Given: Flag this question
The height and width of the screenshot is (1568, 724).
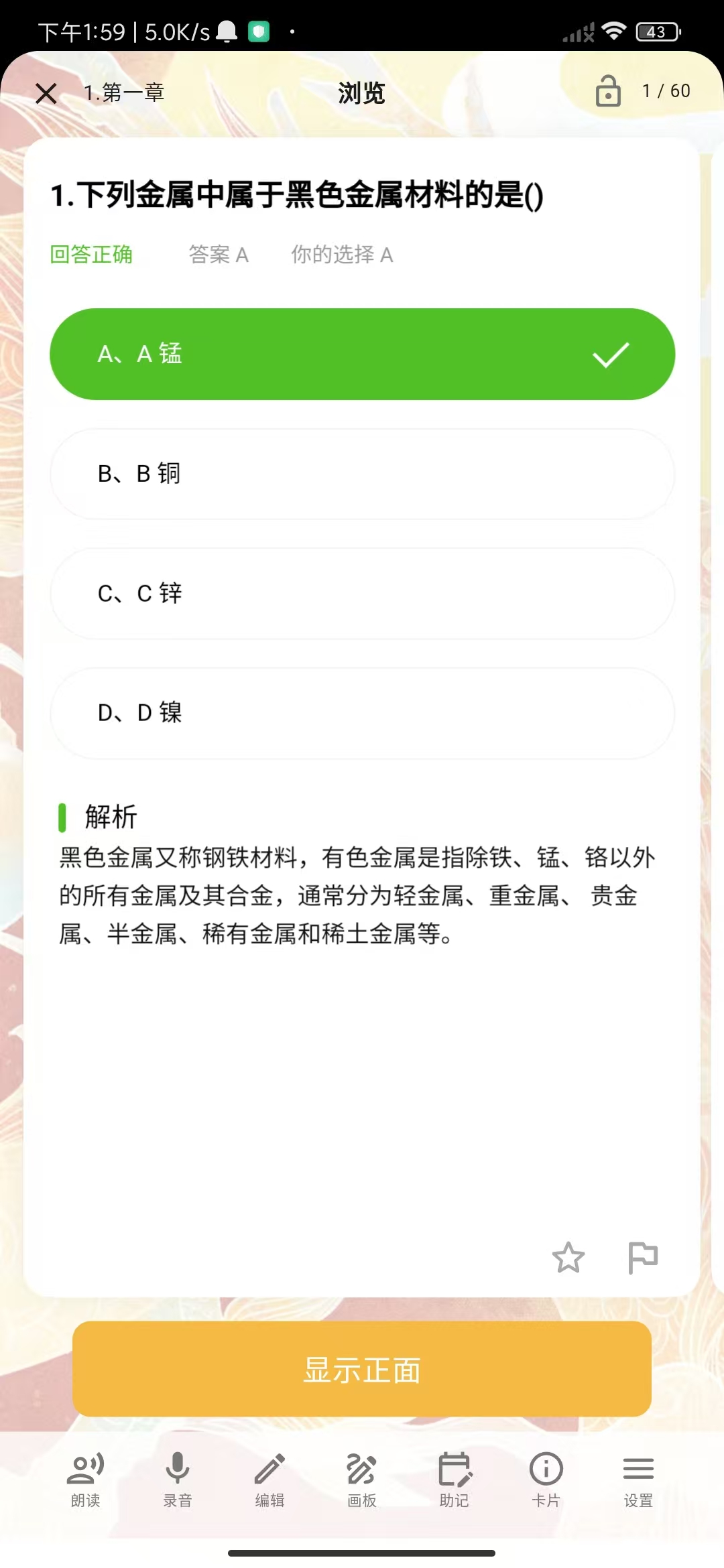Looking at the screenshot, I should pyautogui.click(x=642, y=1257).
